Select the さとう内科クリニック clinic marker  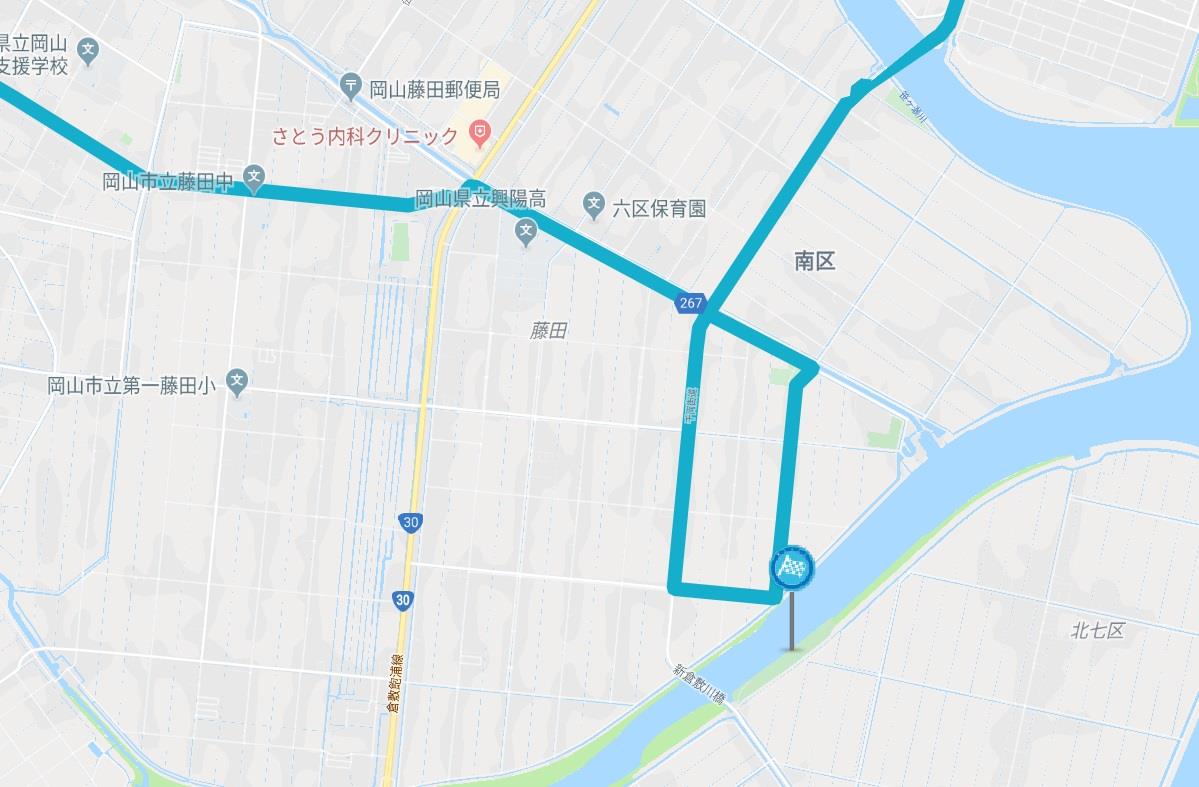tap(480, 132)
